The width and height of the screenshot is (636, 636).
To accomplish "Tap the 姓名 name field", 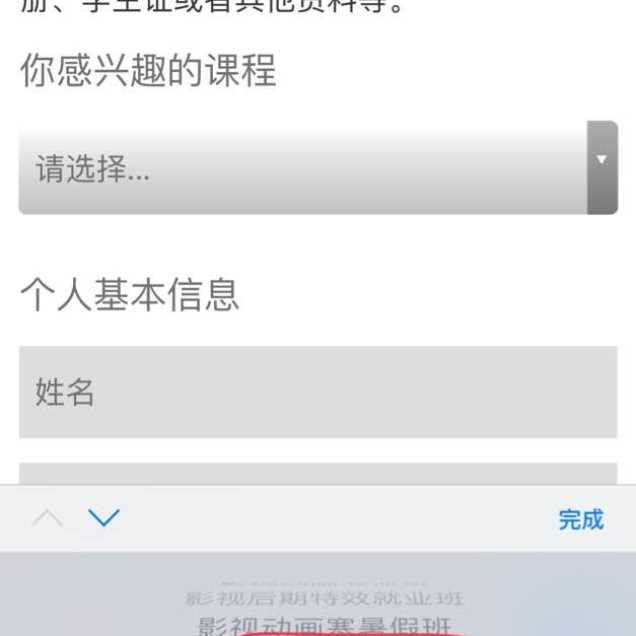I will click(317, 392).
